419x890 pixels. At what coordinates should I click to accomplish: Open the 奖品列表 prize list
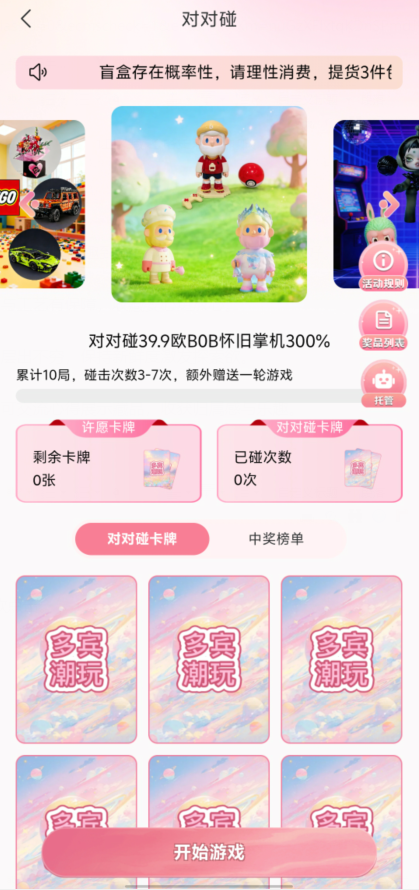coord(383,326)
